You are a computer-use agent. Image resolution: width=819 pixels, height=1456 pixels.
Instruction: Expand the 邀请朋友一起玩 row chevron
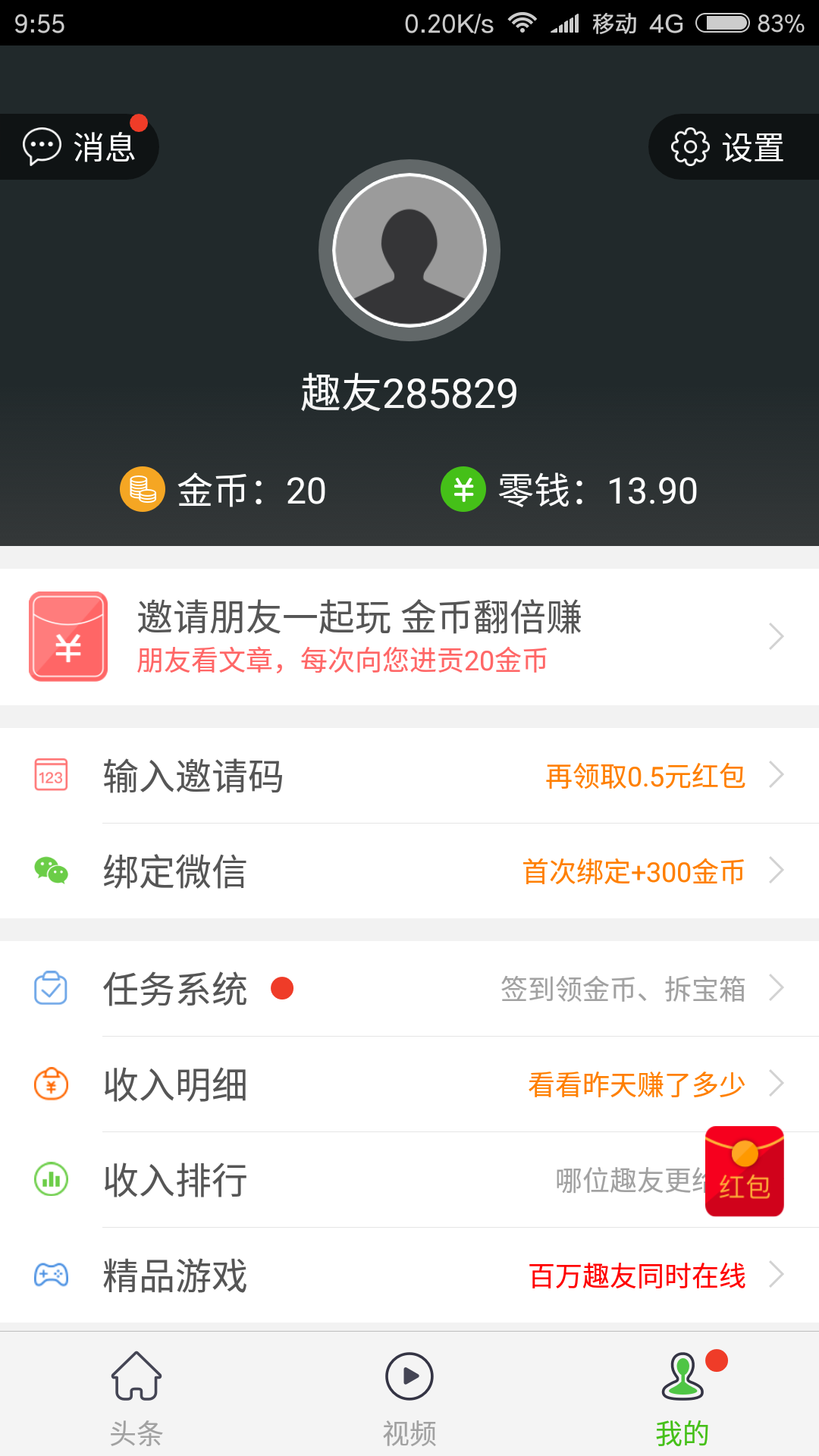[x=775, y=635]
